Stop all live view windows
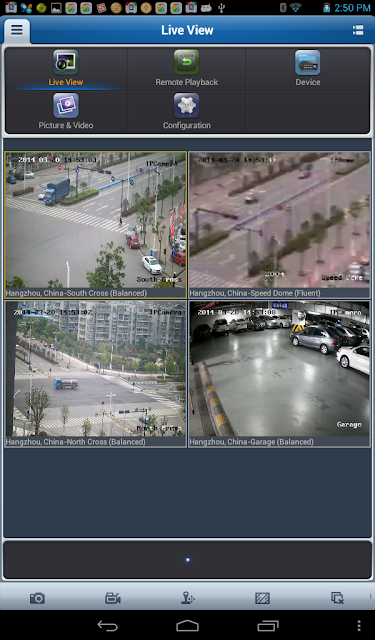Viewport: 375px width, 640px height. point(337,598)
